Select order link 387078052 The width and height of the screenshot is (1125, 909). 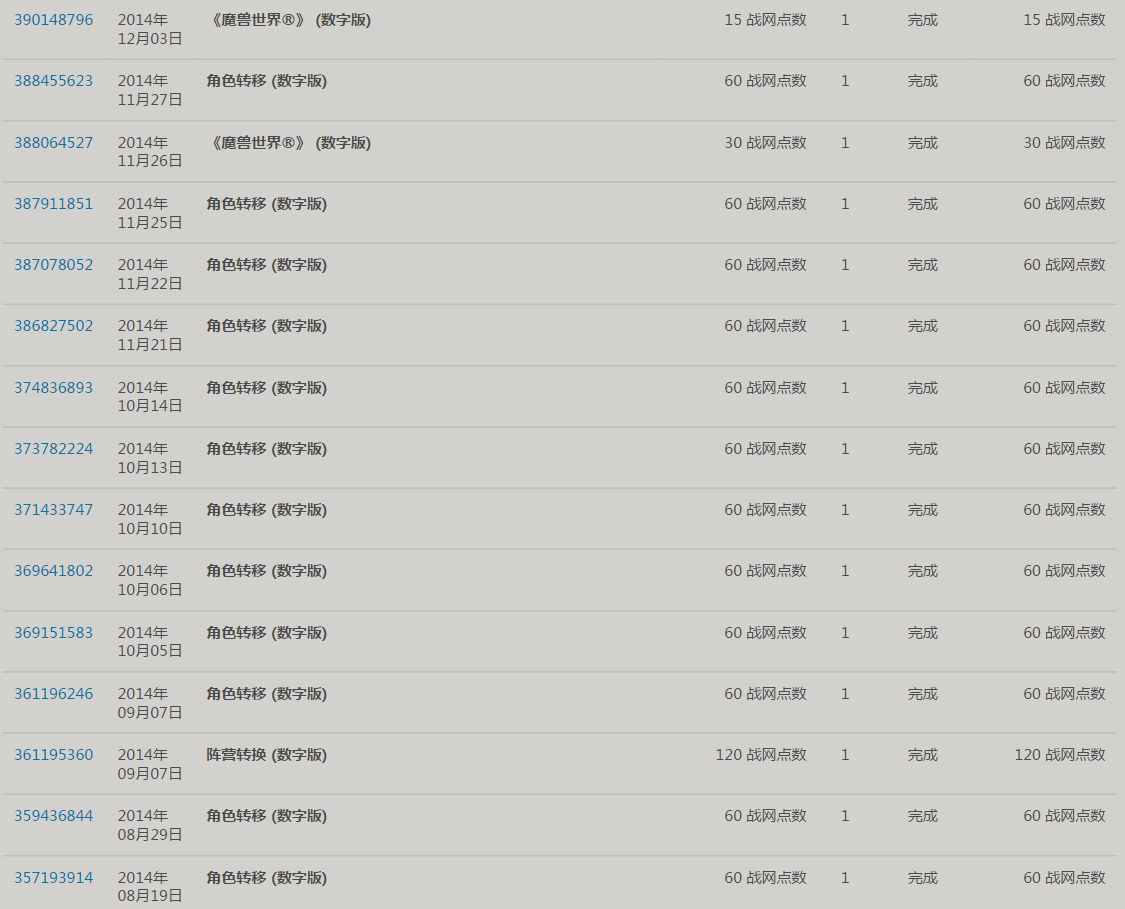(x=54, y=265)
